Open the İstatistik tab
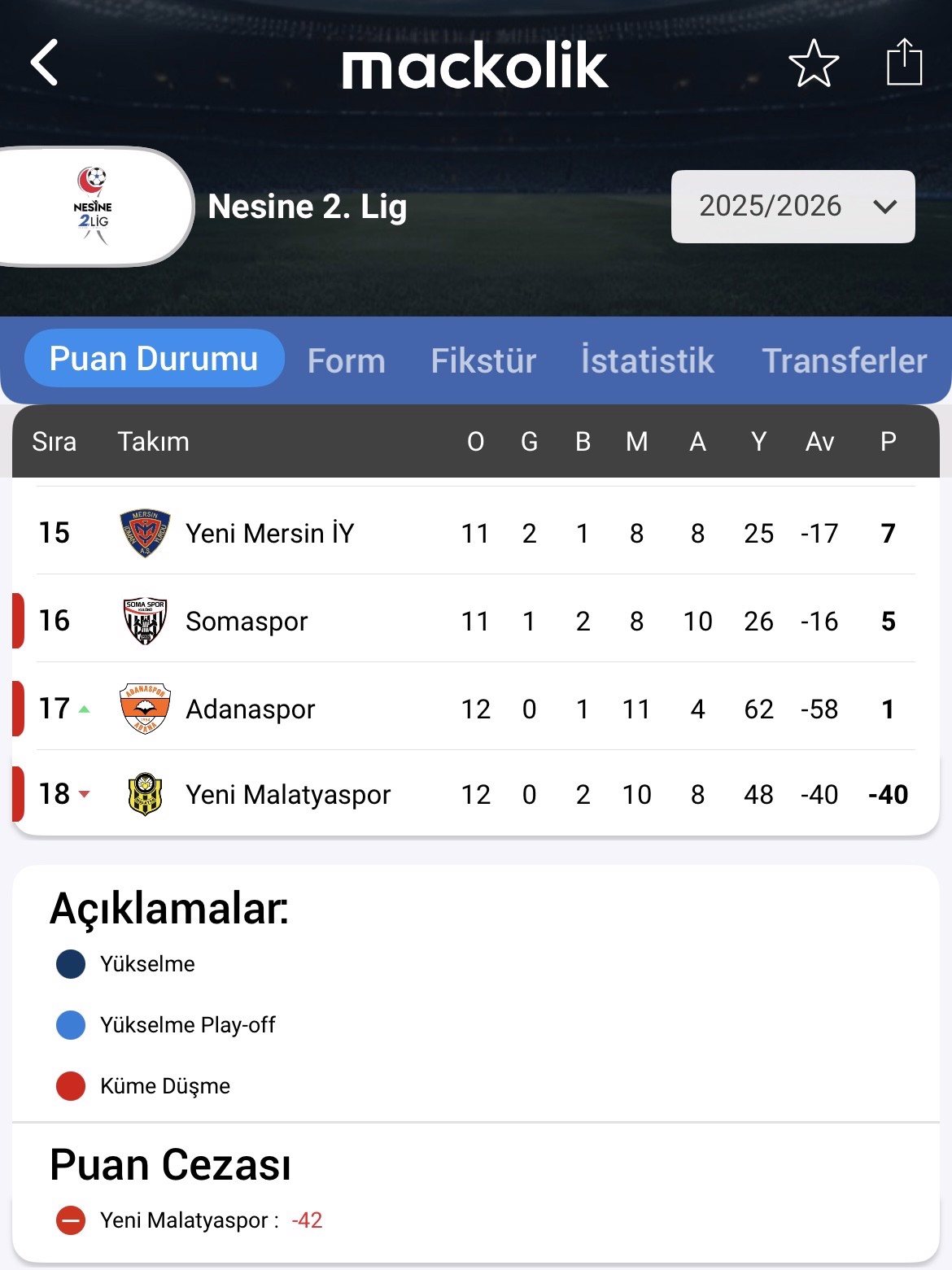 [x=648, y=360]
